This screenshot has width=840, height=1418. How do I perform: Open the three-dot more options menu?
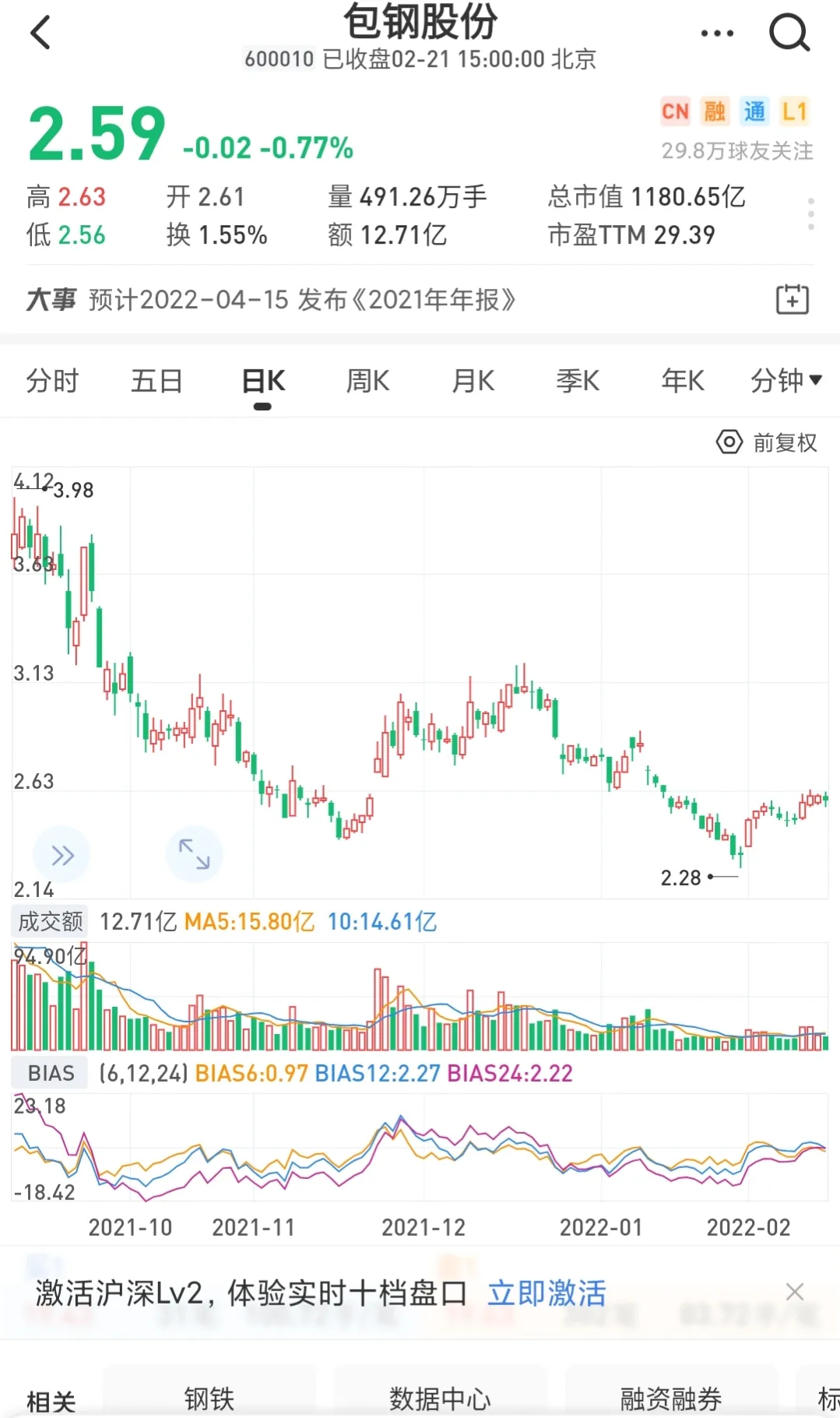click(716, 33)
